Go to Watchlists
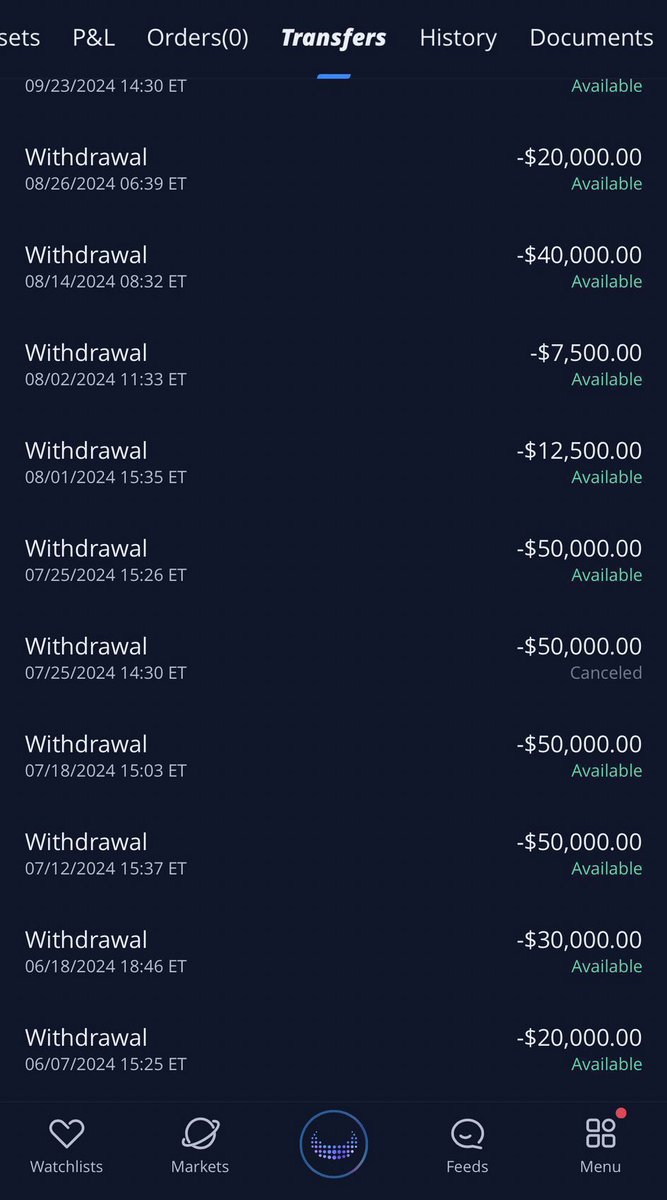Screen dimensions: 667x1200 point(66,1145)
